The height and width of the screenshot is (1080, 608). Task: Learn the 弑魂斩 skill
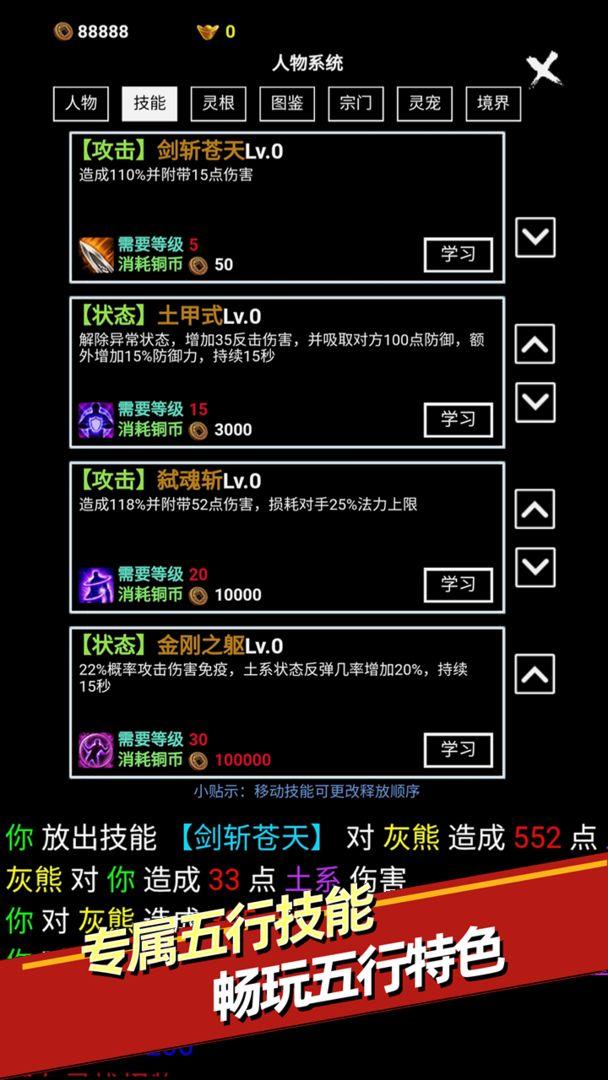click(458, 584)
